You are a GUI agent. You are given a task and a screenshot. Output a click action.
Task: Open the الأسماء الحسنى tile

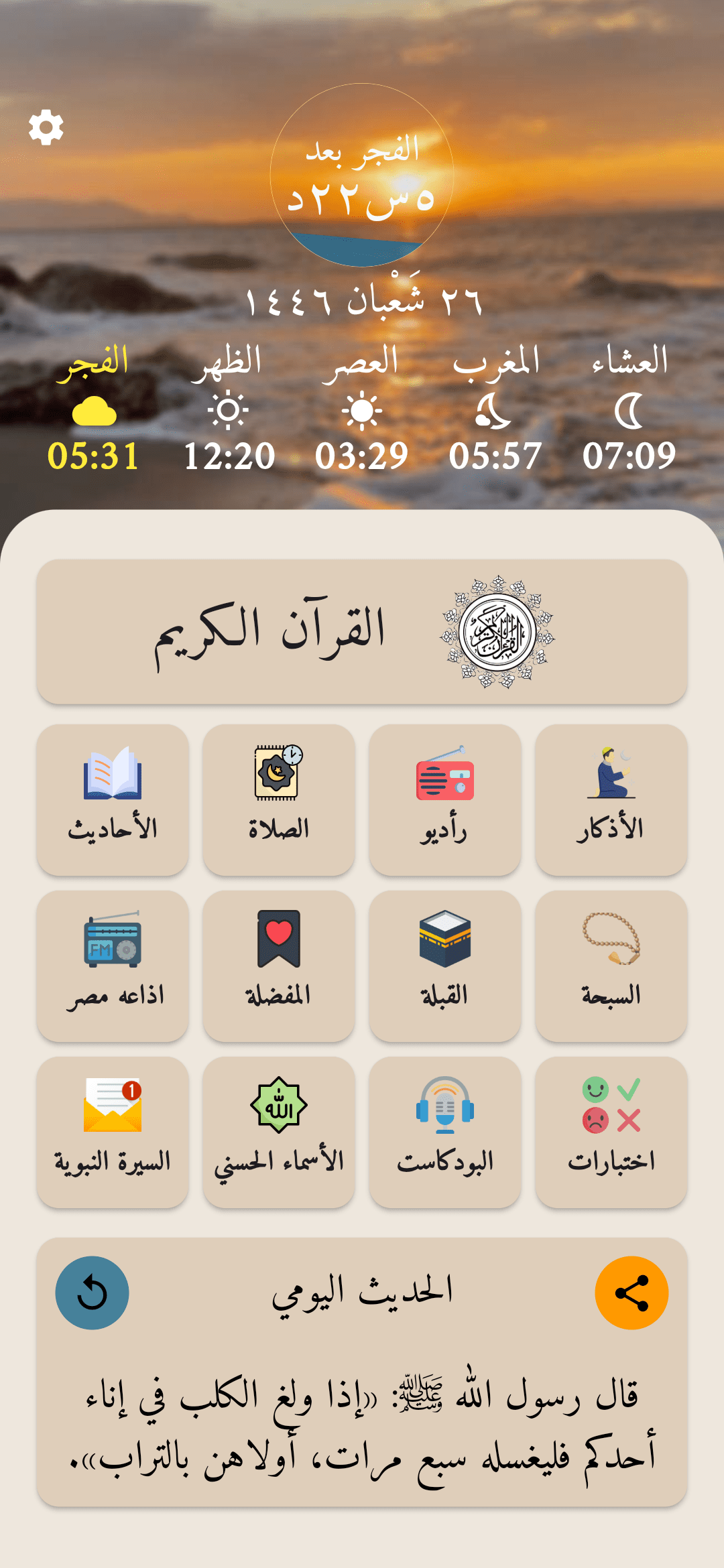pos(279,1132)
